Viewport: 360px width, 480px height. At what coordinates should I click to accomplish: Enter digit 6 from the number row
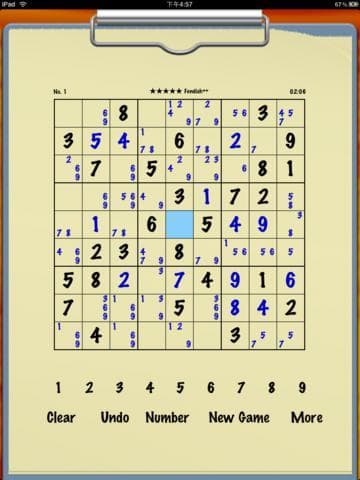pyautogui.click(x=211, y=387)
